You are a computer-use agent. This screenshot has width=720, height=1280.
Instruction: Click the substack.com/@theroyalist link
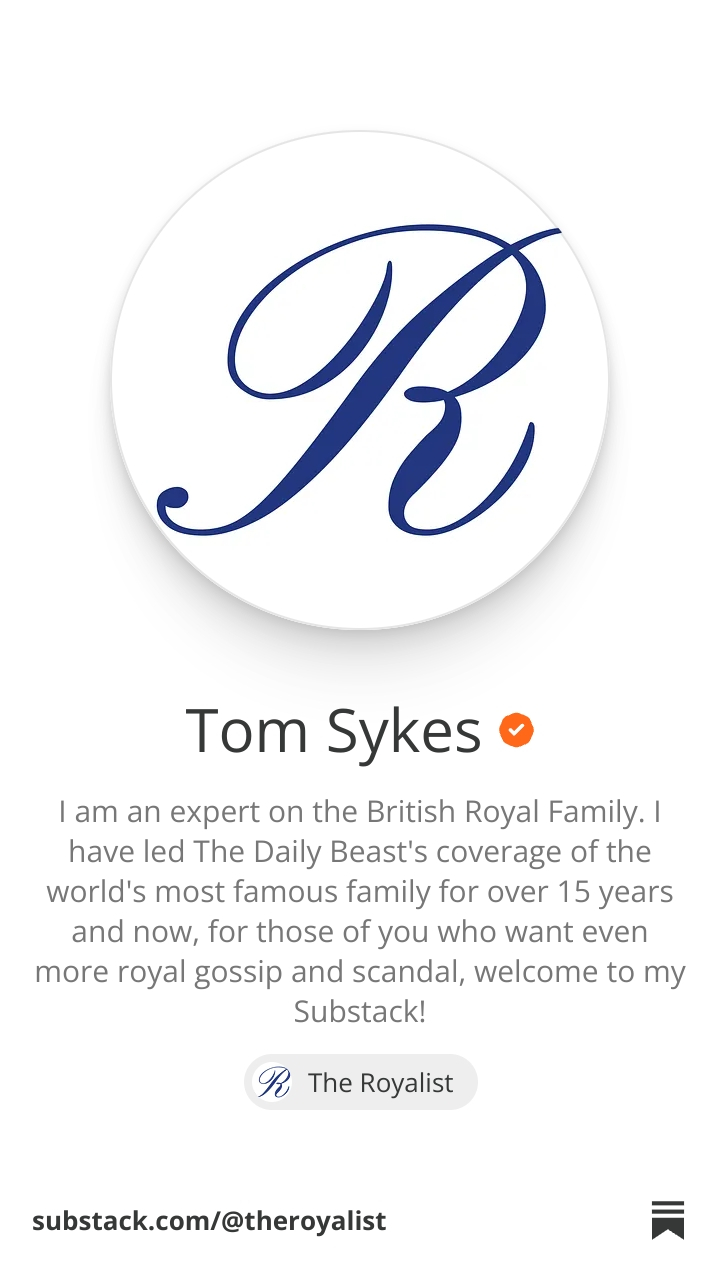pyautogui.click(x=208, y=1220)
